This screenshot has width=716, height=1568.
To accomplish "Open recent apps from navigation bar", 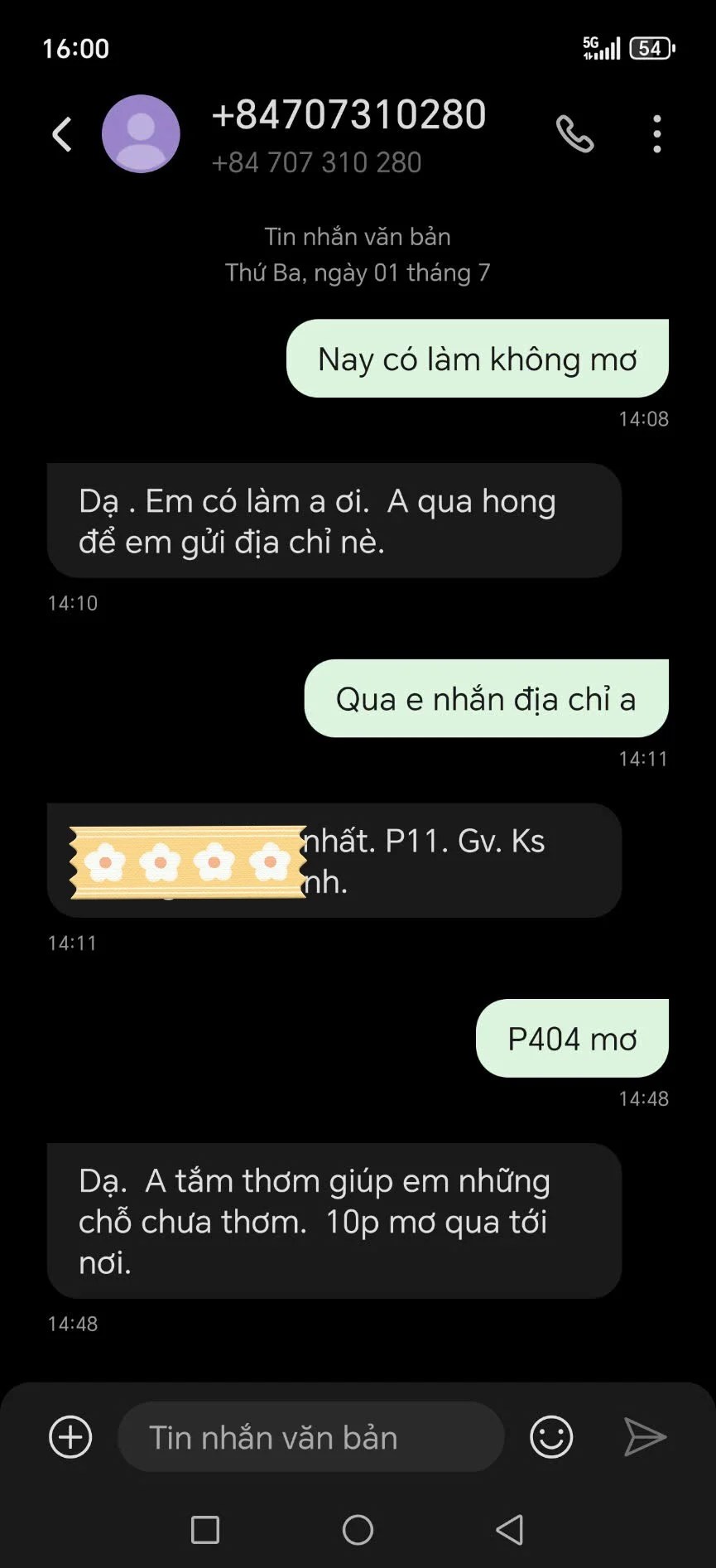I will click(205, 1530).
